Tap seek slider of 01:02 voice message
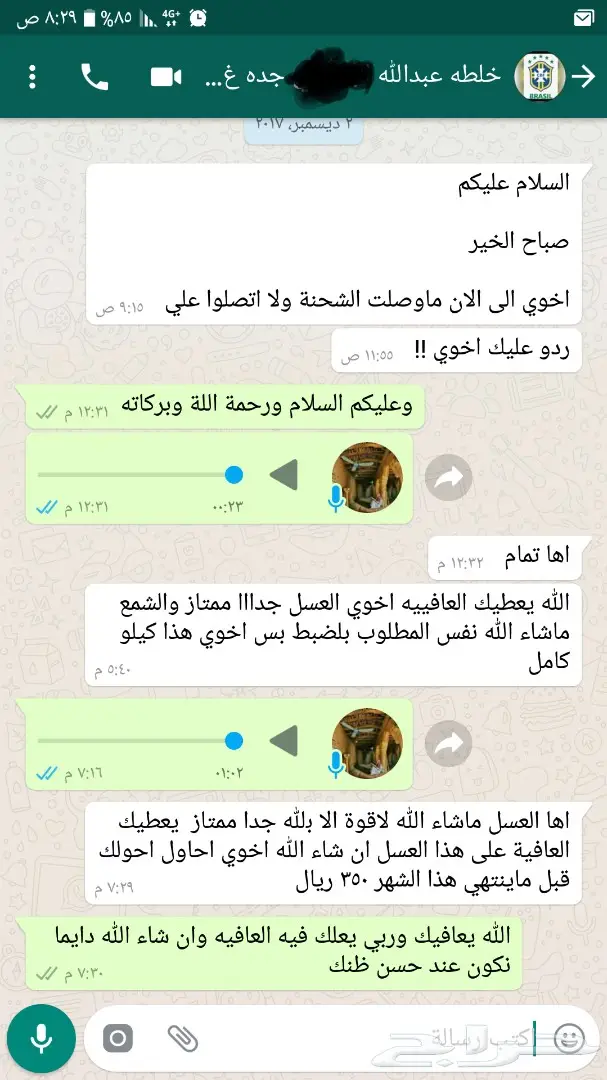 pos(135,741)
